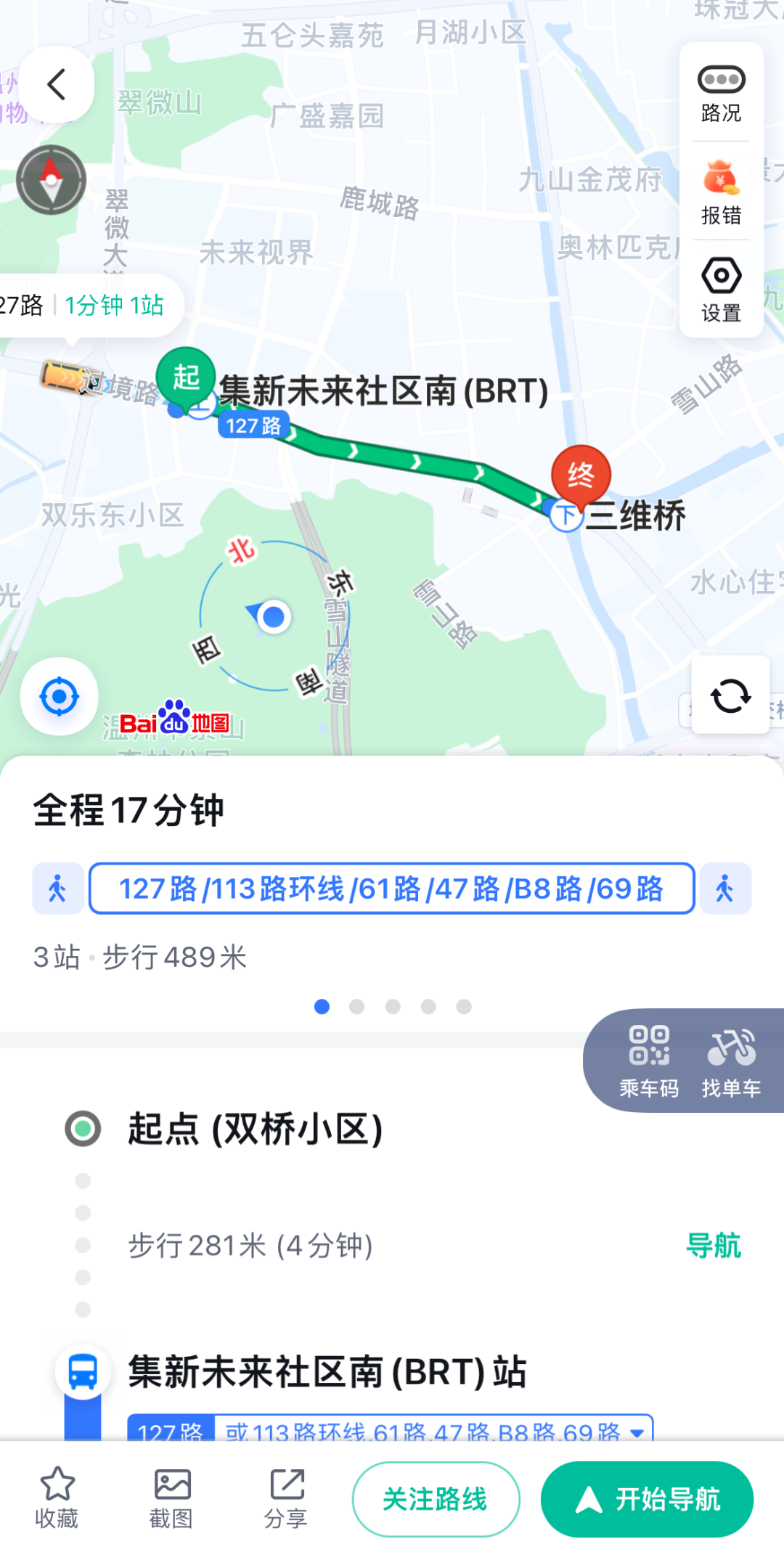Expand the alternative bus lines dropdown
This screenshot has width=784, height=1568.
click(637, 1433)
